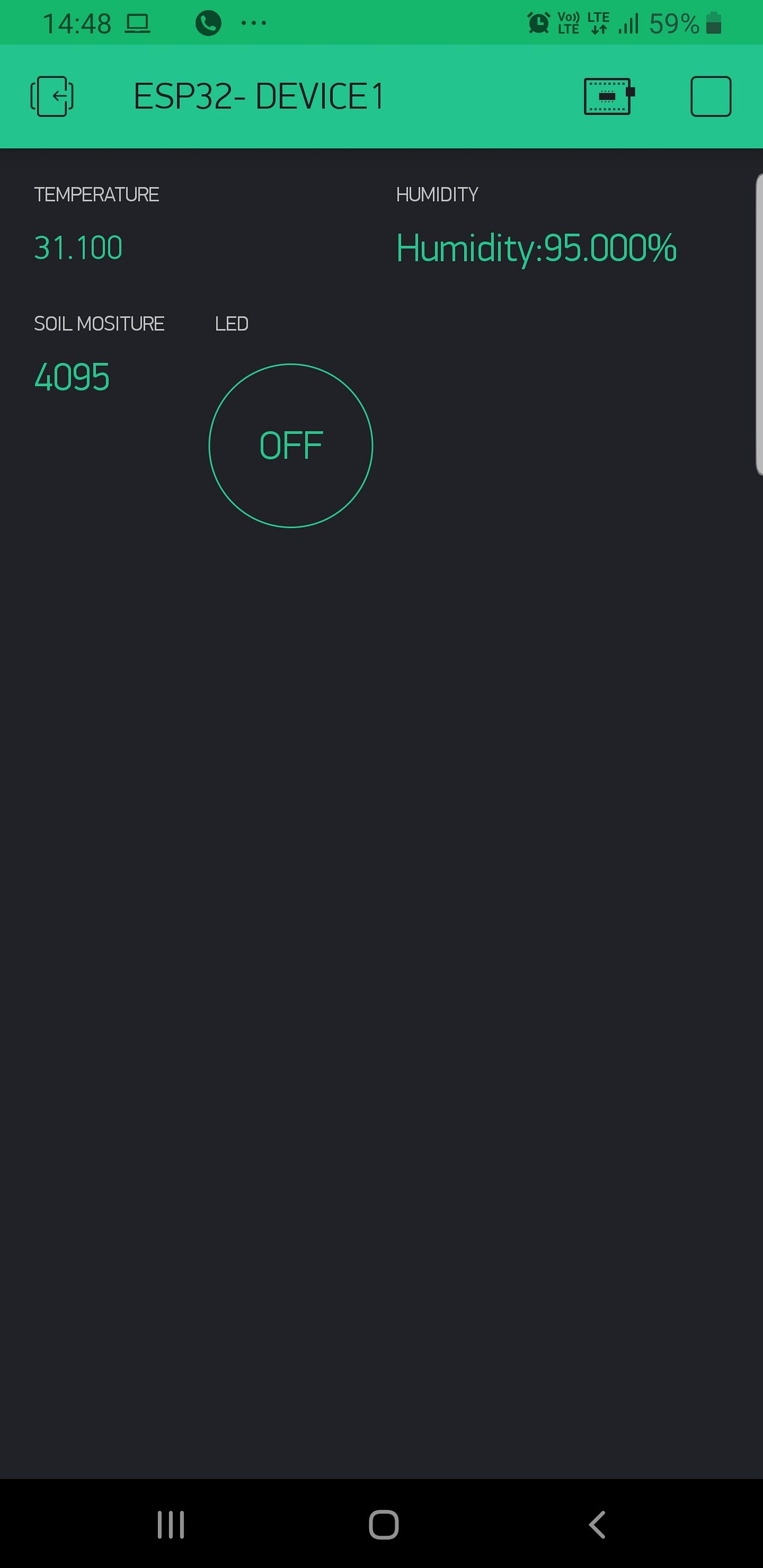Stop the running project

(x=711, y=96)
